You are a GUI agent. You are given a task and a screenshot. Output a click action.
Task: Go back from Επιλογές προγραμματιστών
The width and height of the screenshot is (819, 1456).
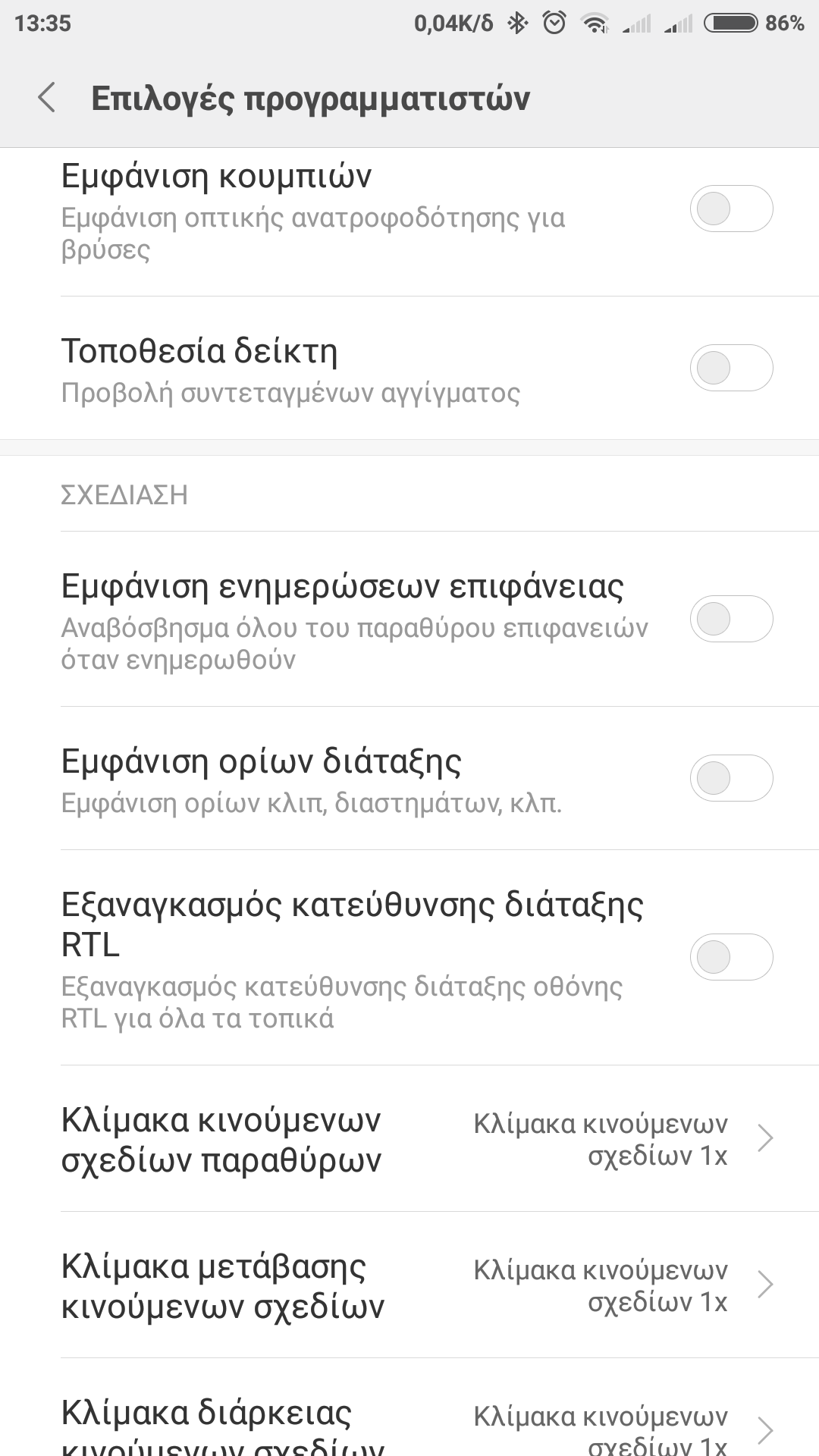click(47, 98)
